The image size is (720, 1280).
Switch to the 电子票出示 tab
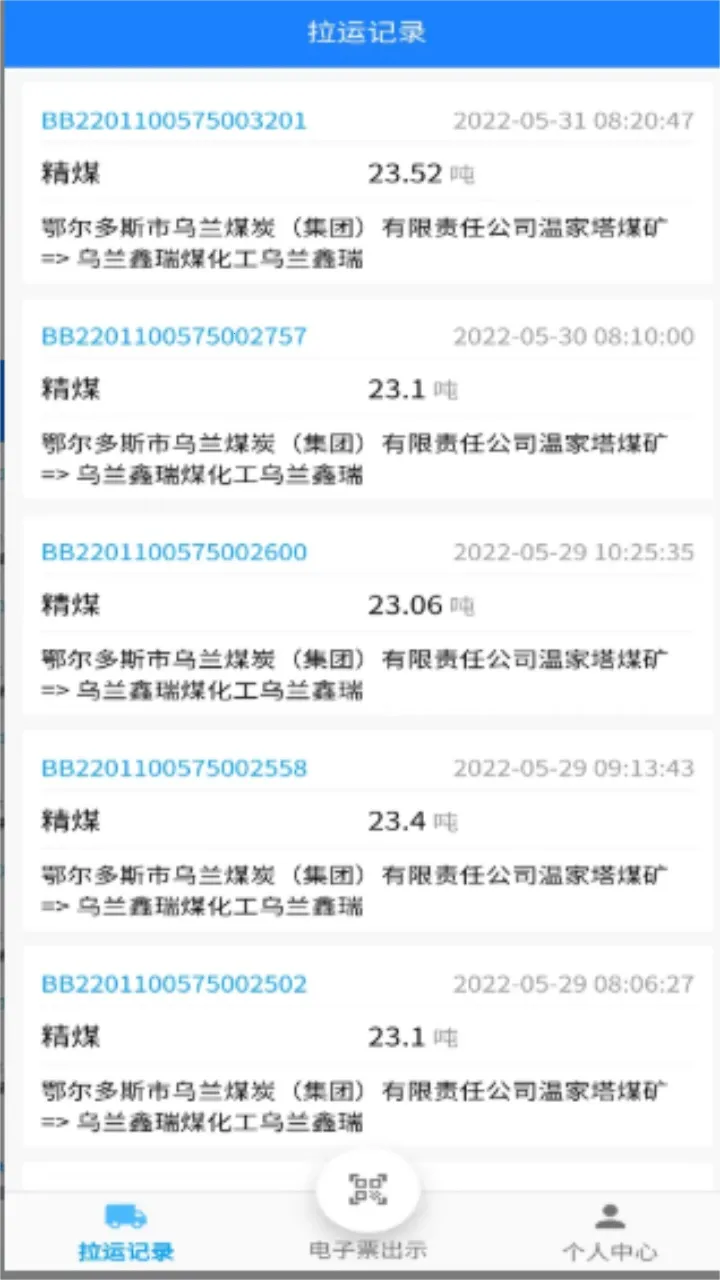[x=368, y=1247]
